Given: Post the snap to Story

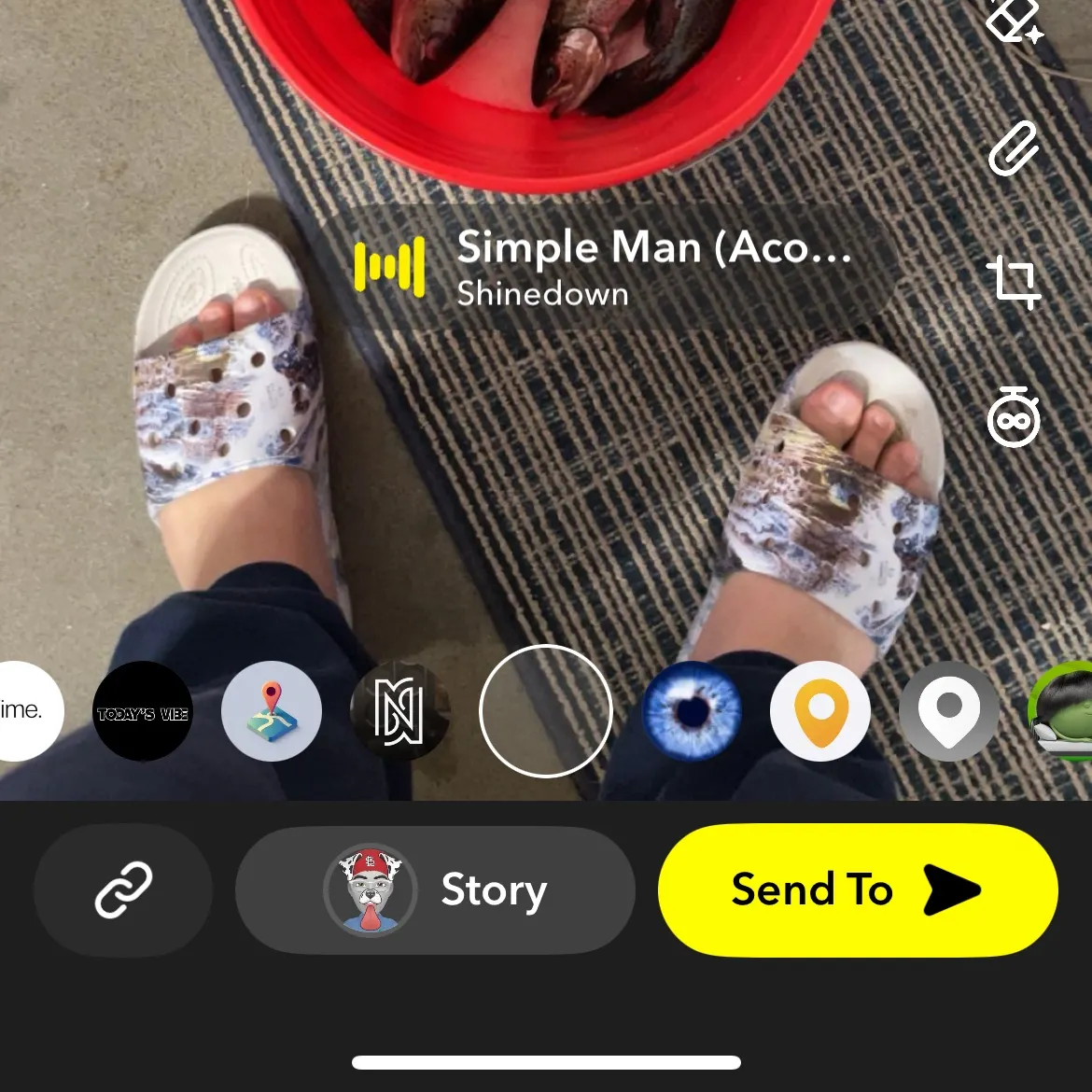Looking at the screenshot, I should click(435, 889).
